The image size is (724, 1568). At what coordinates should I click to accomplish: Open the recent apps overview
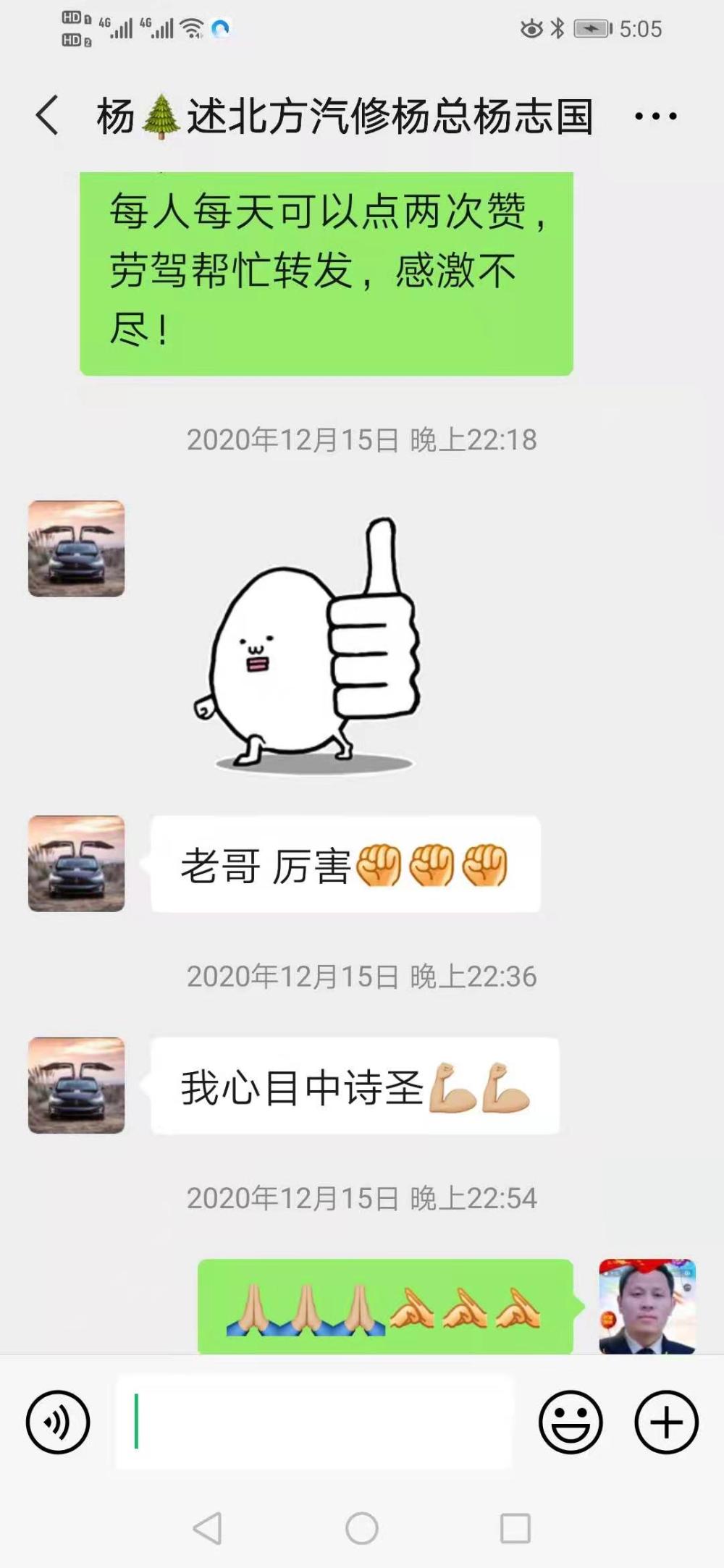pos(515,1528)
